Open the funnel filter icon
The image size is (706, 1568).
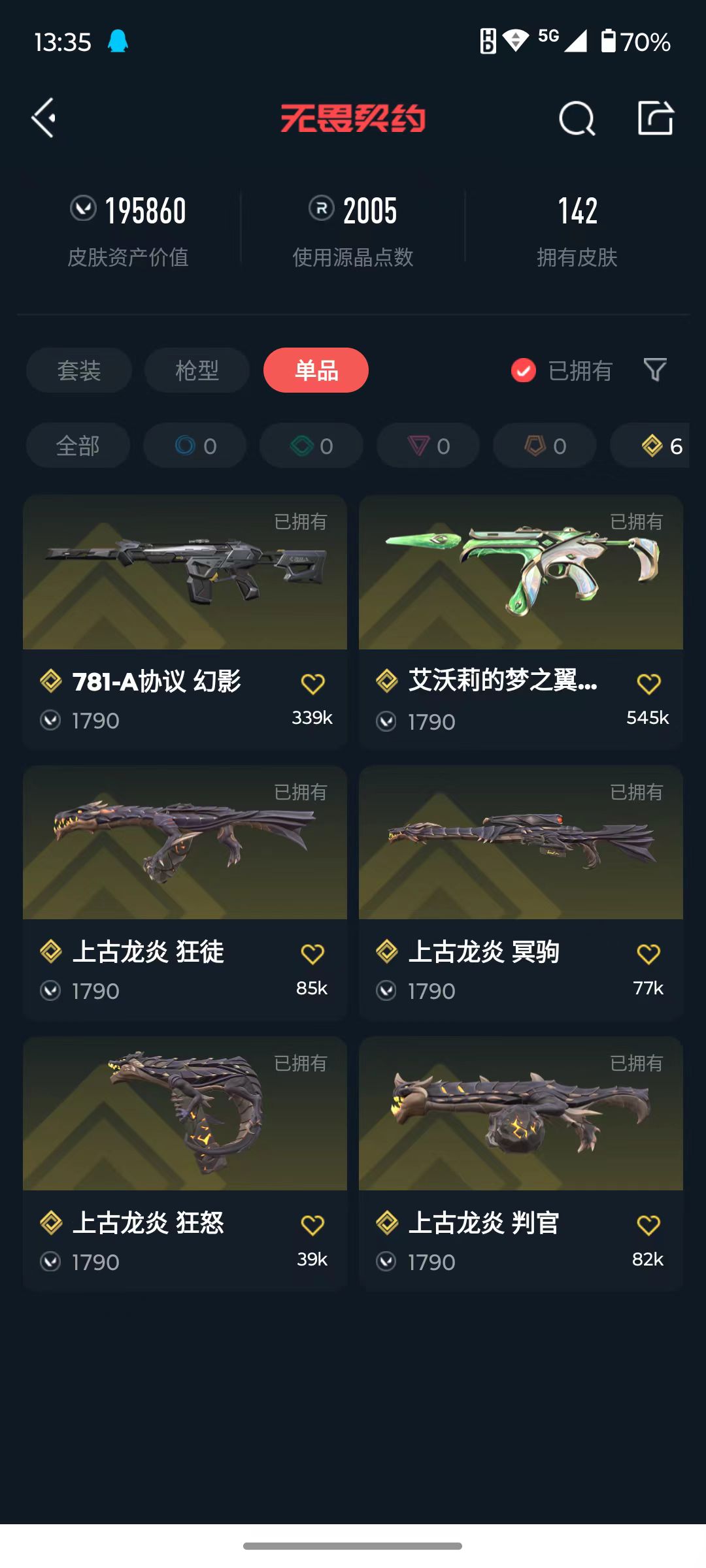[655, 370]
